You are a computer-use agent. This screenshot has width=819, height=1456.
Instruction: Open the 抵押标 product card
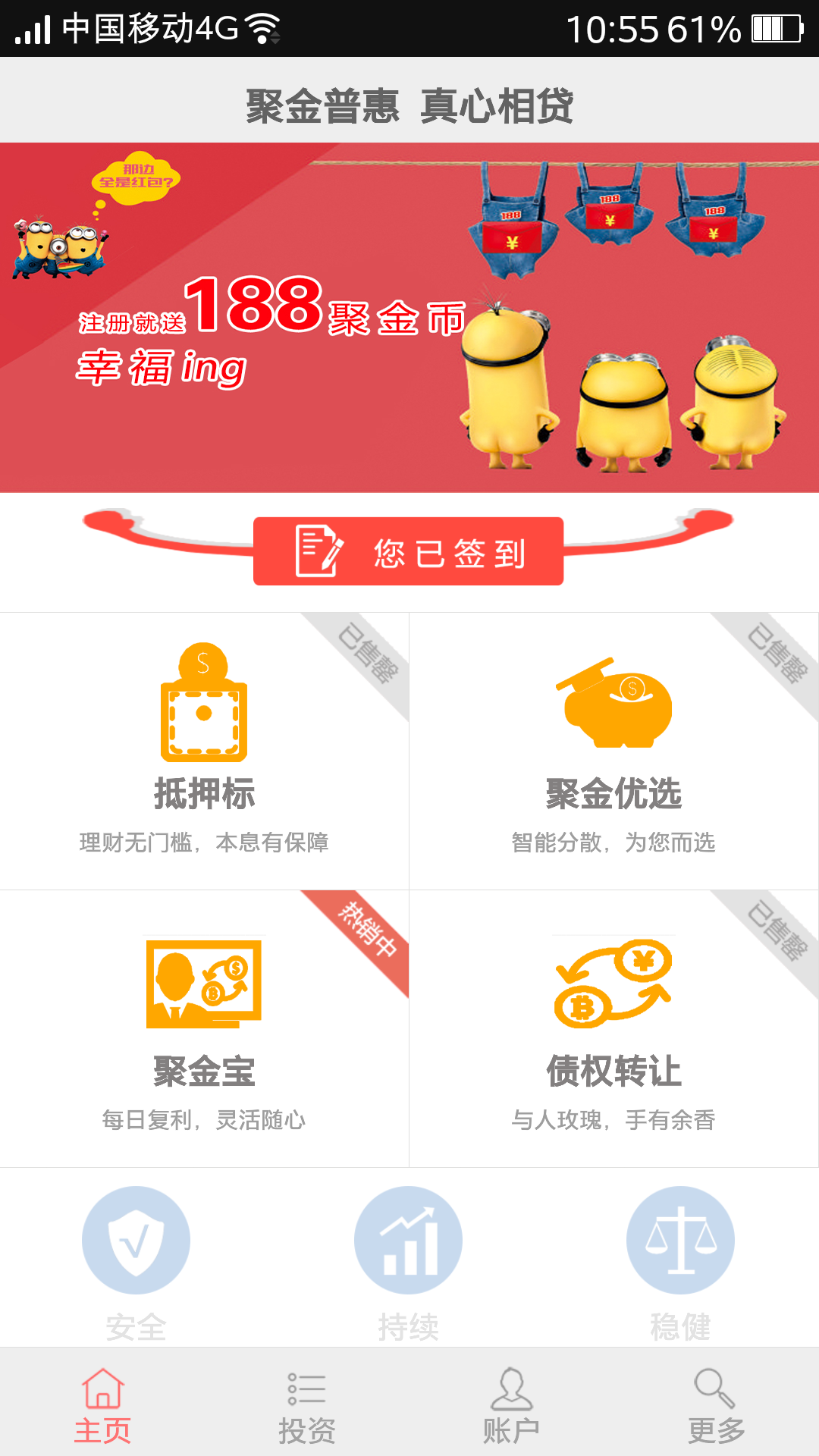204,751
